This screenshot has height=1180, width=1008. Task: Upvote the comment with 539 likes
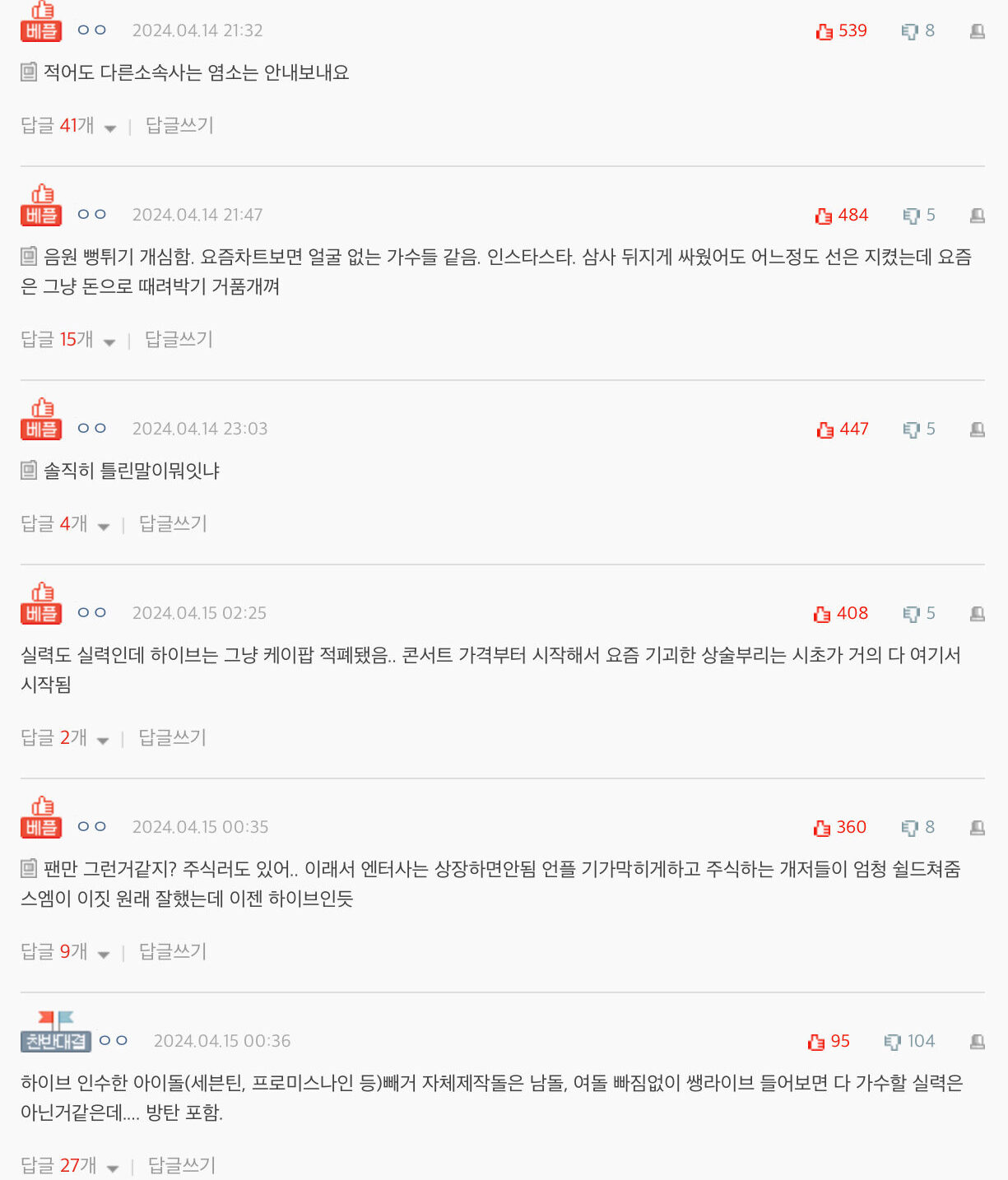point(825,31)
